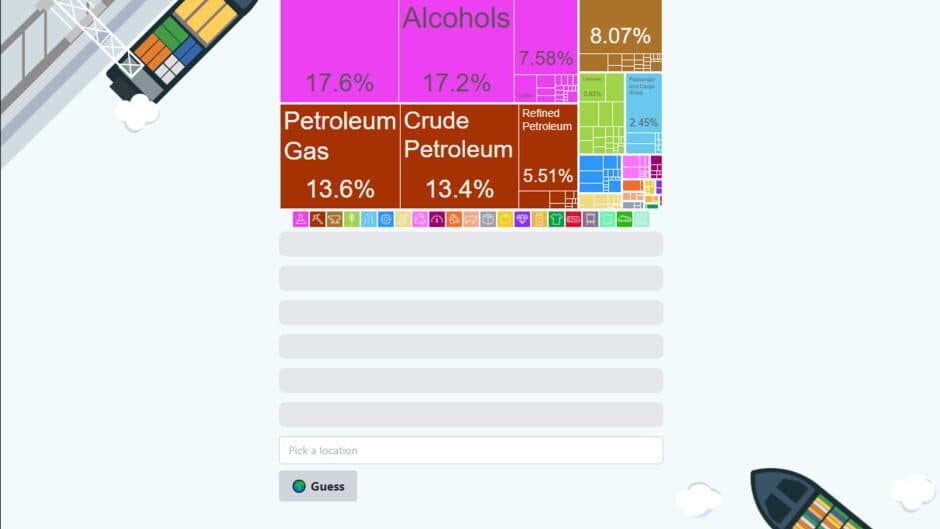Submit answer with the Guess button

click(318, 486)
